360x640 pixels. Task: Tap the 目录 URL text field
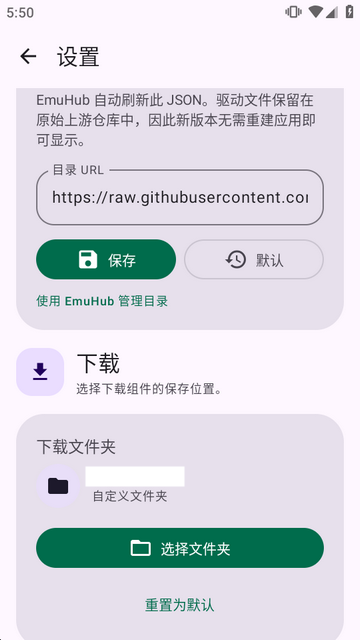tap(180, 198)
